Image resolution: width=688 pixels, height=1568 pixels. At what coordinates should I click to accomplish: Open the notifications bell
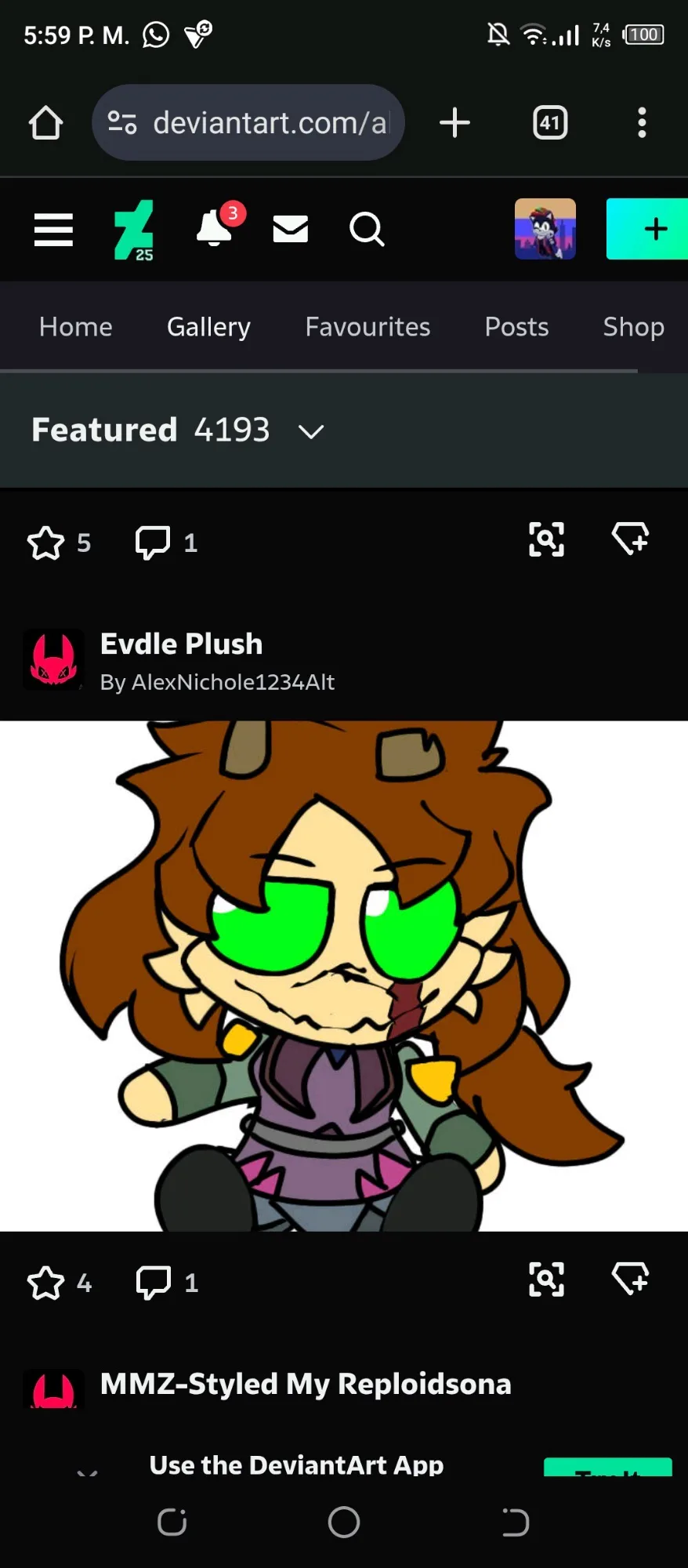[214, 229]
